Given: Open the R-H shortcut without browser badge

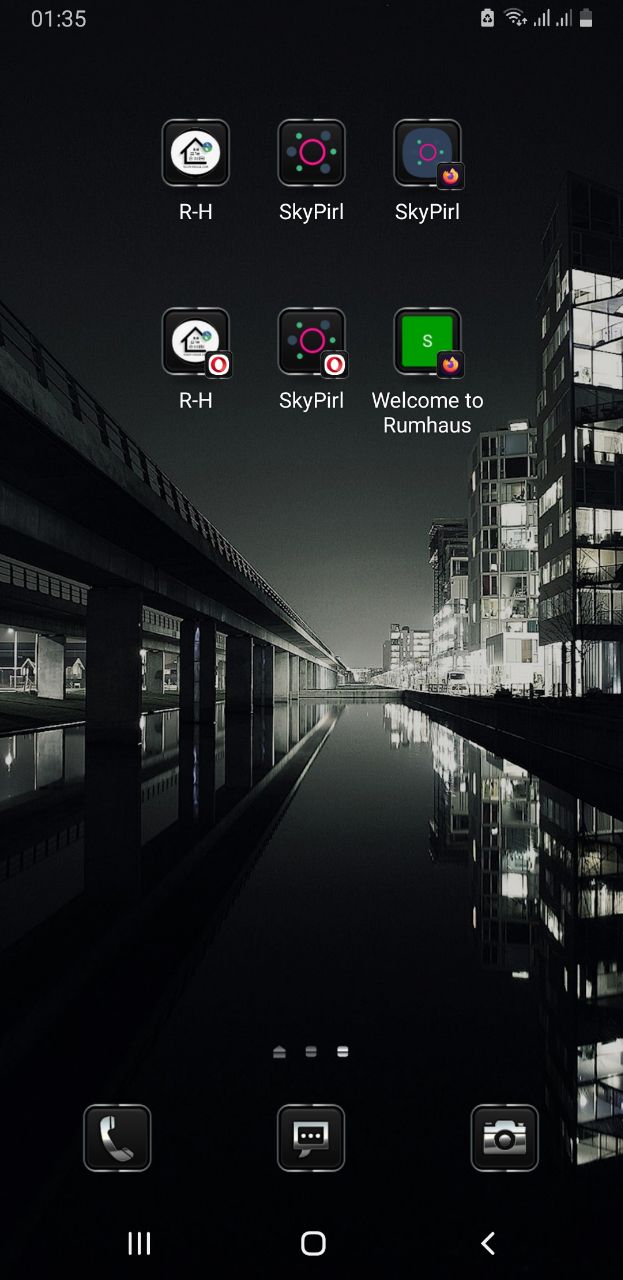Looking at the screenshot, I should tap(196, 153).
